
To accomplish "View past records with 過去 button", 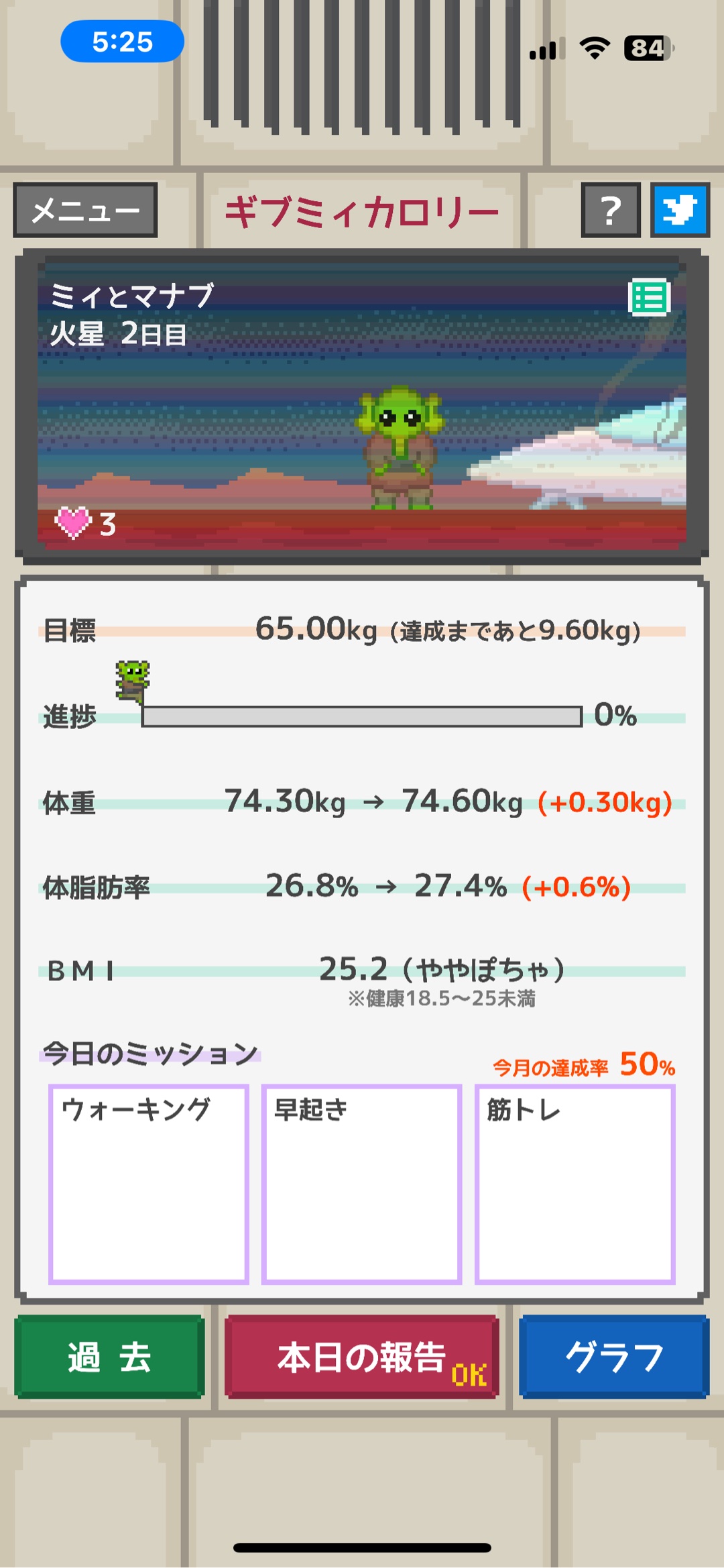I will coord(110,1357).
